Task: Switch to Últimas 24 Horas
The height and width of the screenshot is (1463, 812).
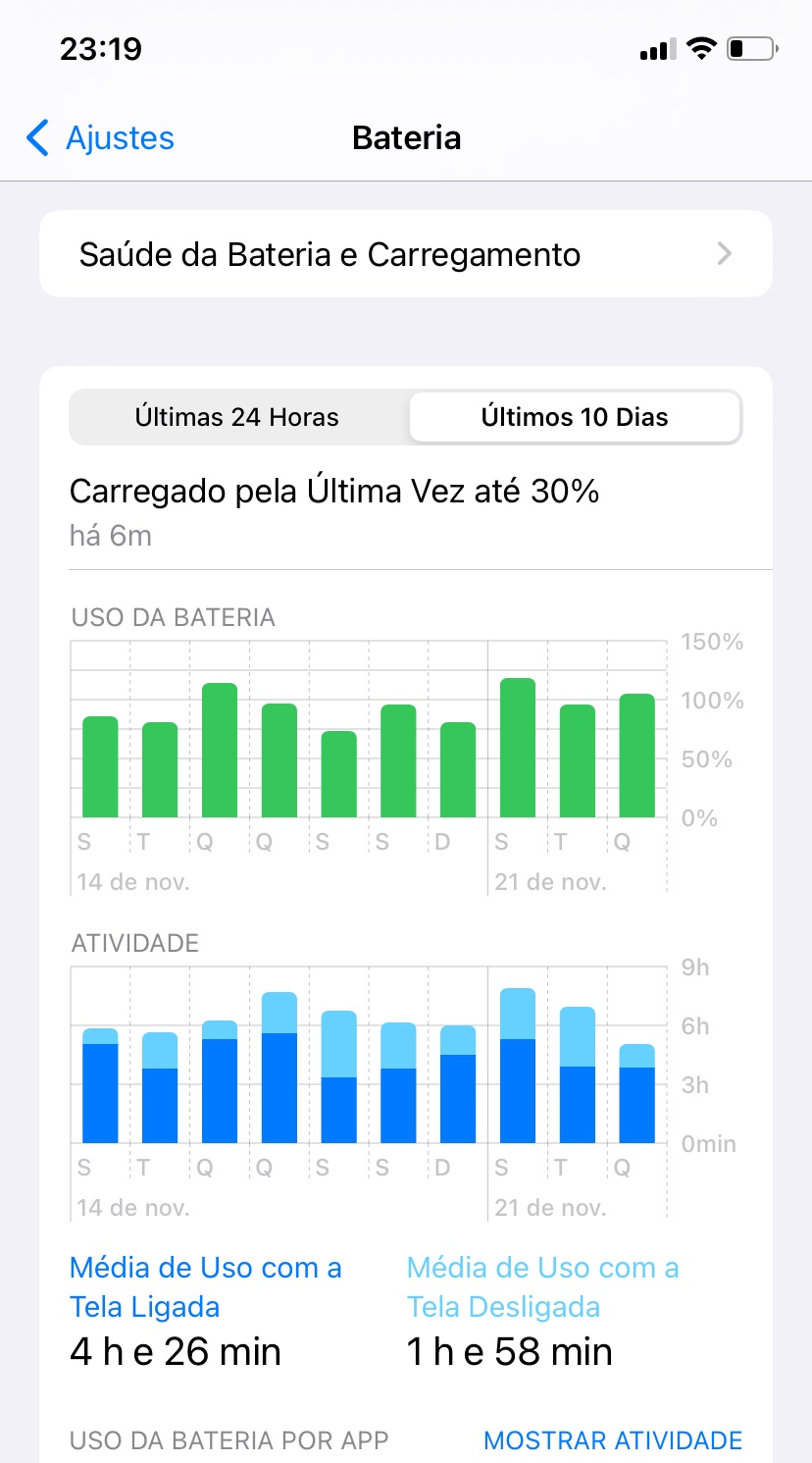Action: [x=237, y=417]
